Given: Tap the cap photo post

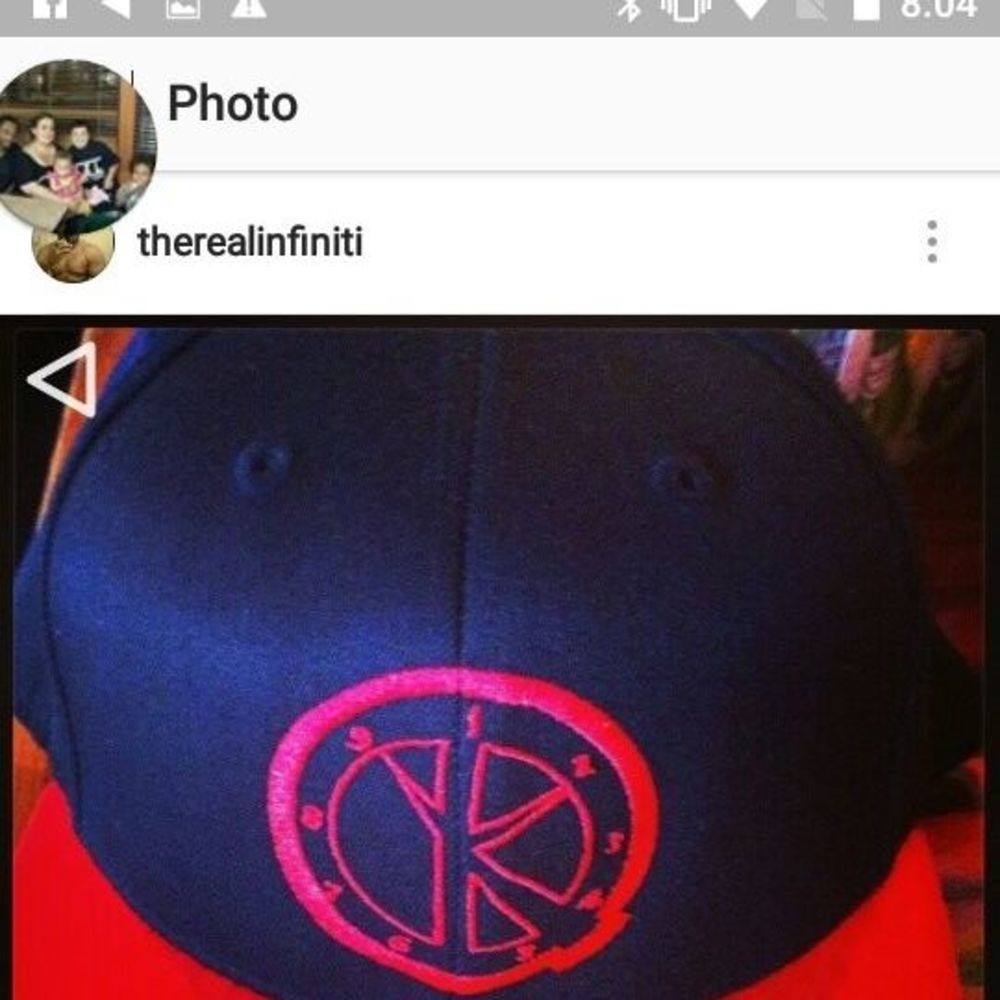Looking at the screenshot, I should point(500,660).
